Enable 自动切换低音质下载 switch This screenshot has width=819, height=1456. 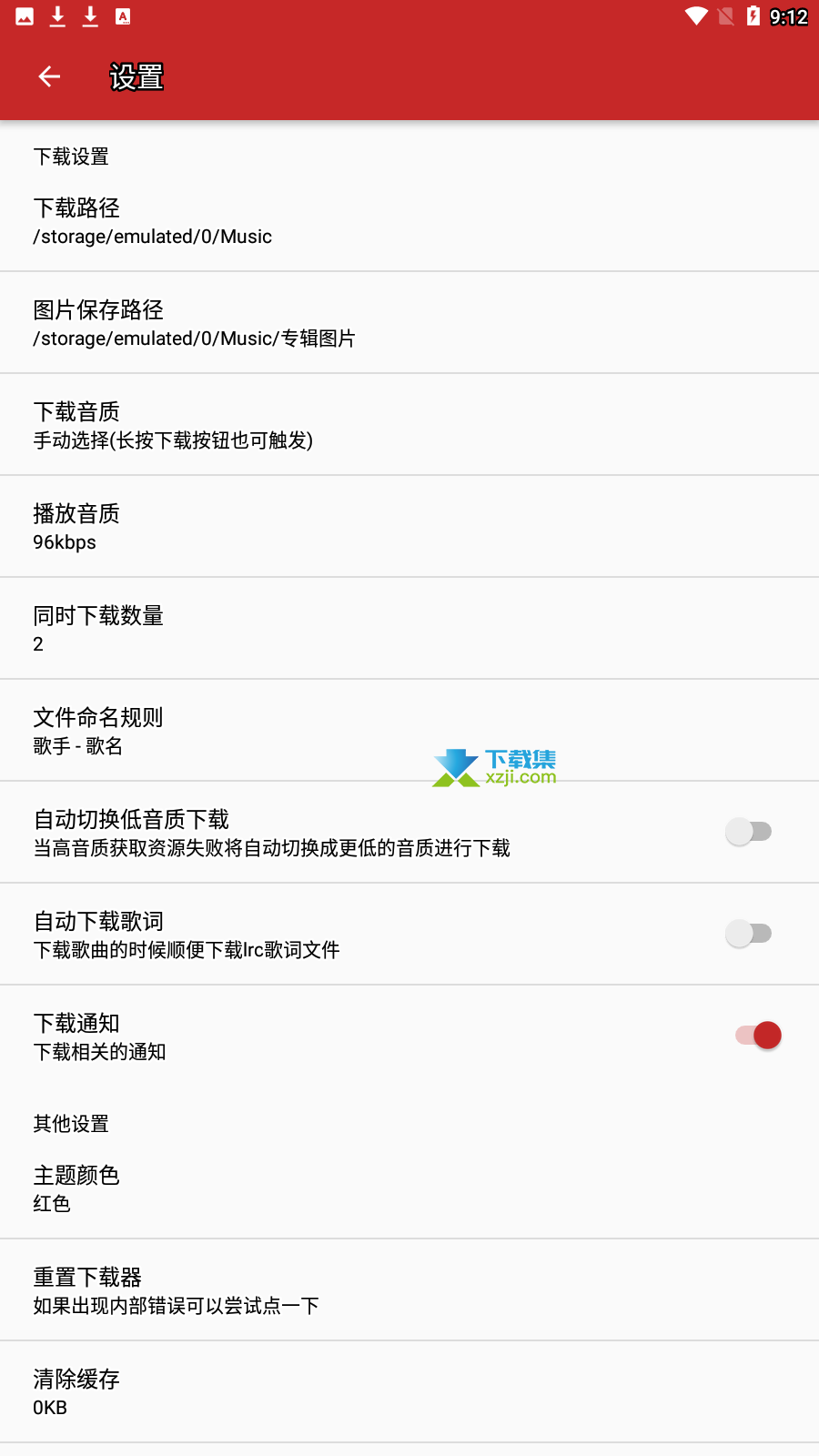[749, 831]
